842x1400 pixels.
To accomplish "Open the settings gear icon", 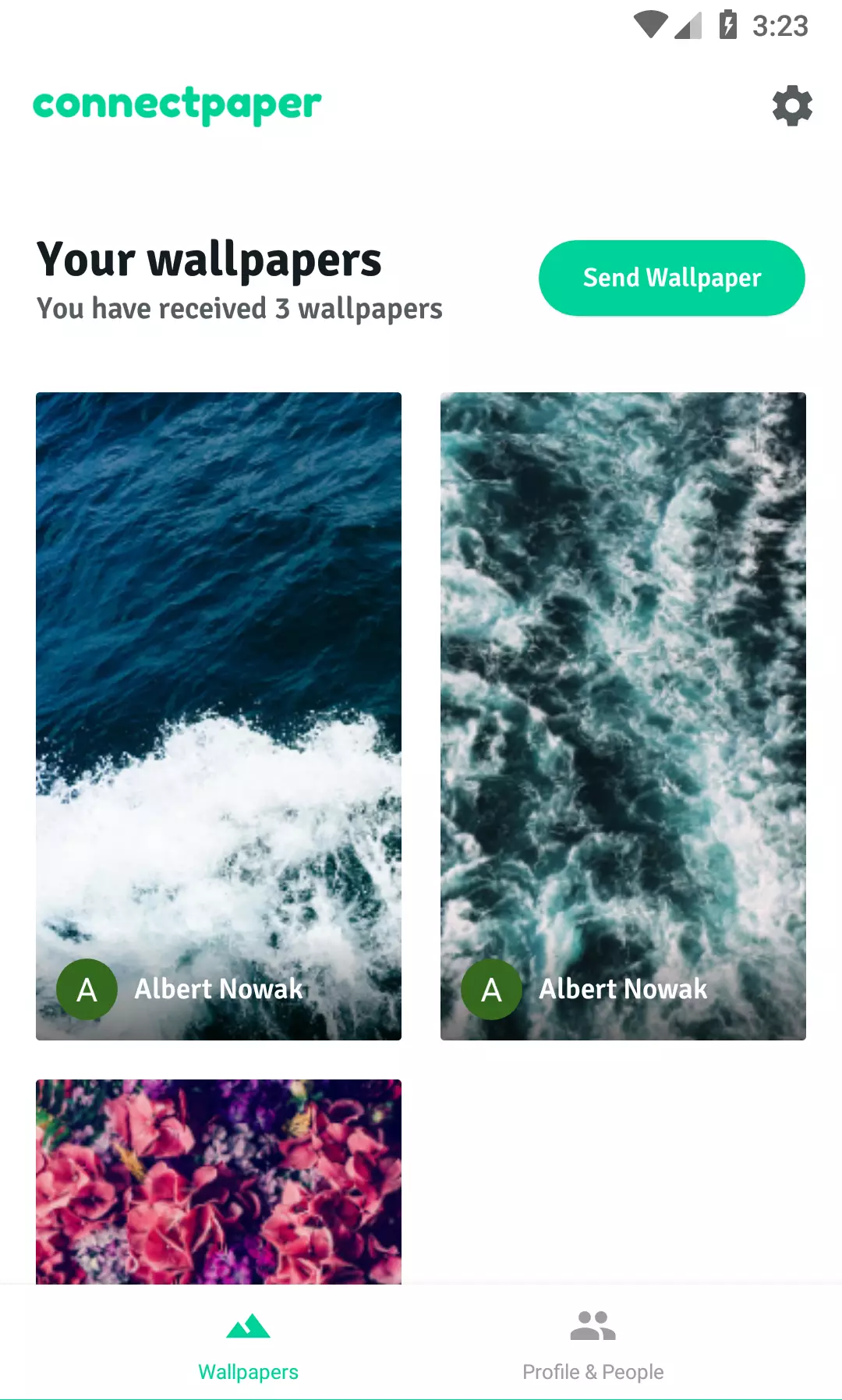I will 792,105.
